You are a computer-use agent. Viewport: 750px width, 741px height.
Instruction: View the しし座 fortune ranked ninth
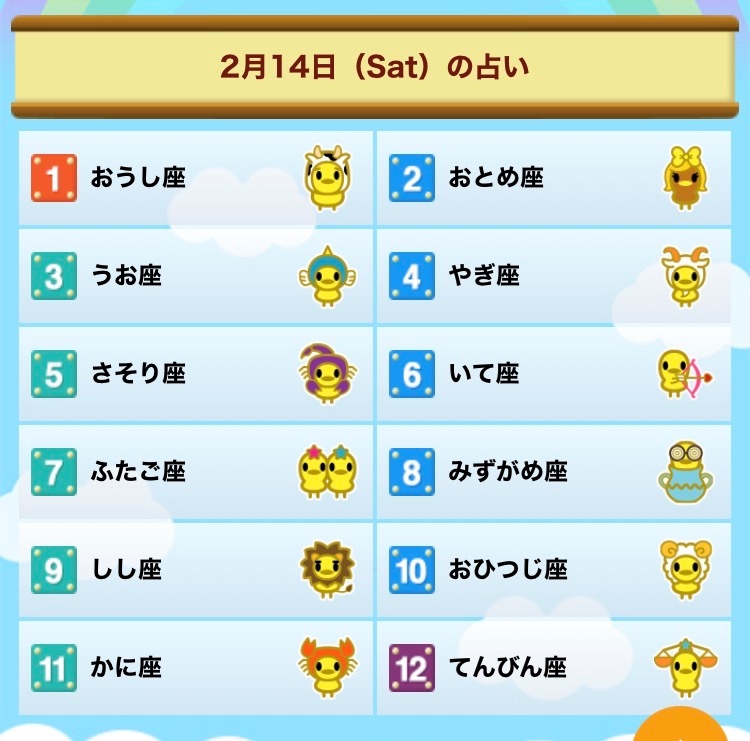pyautogui.click(x=196, y=570)
